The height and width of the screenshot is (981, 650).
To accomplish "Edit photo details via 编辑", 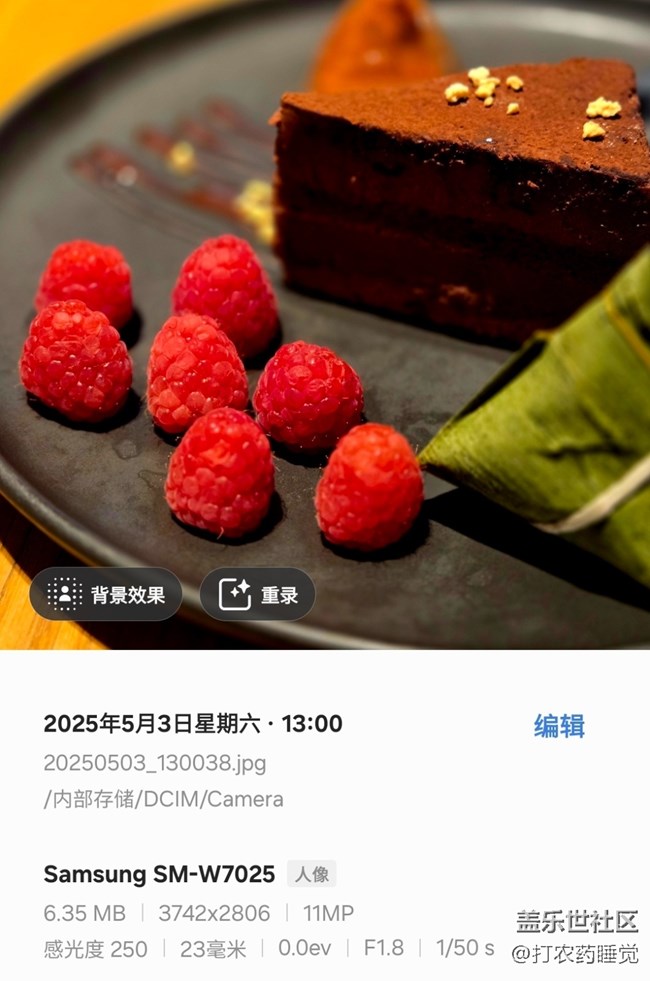I will click(558, 726).
